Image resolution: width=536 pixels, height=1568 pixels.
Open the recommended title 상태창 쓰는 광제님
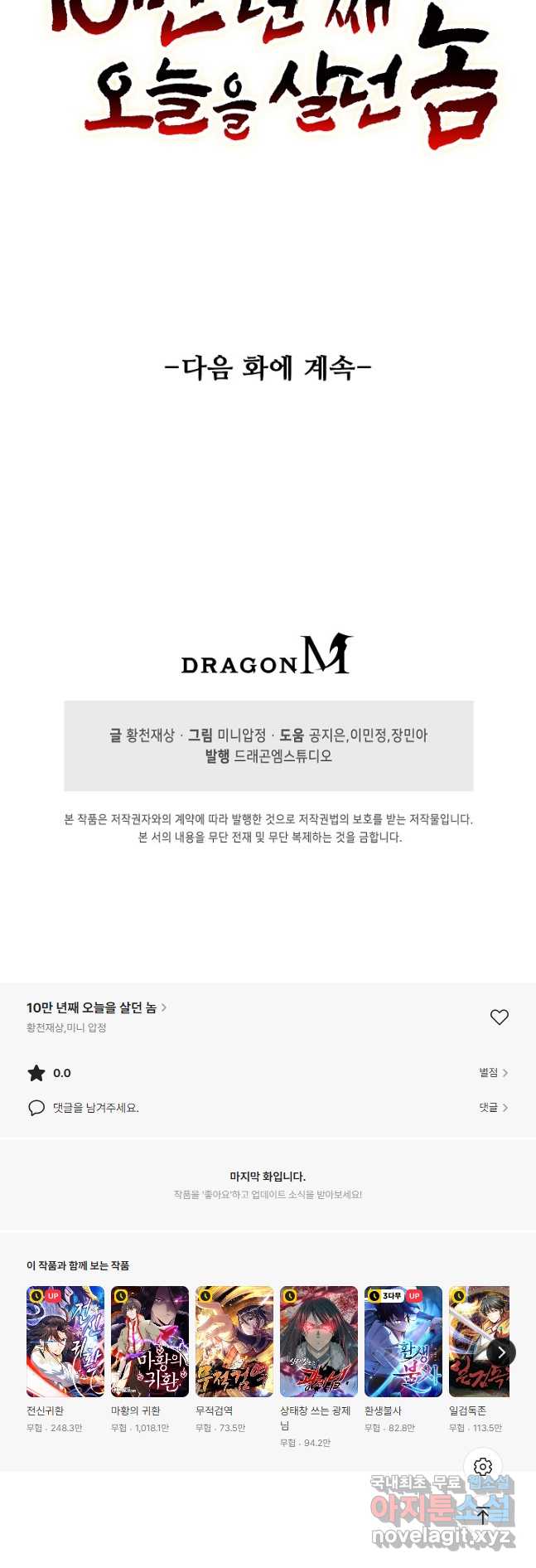click(x=319, y=1342)
